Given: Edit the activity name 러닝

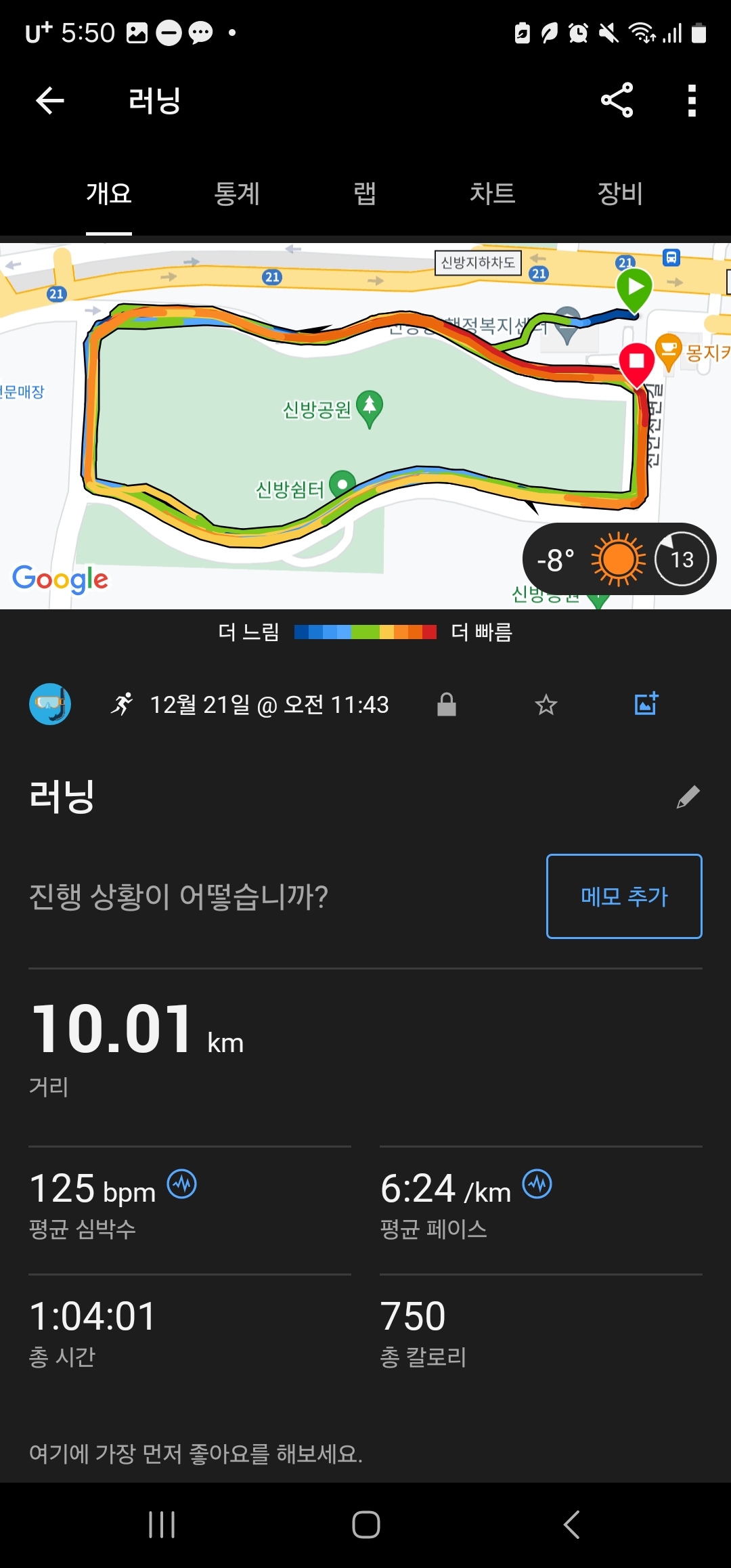Looking at the screenshot, I should [x=688, y=797].
